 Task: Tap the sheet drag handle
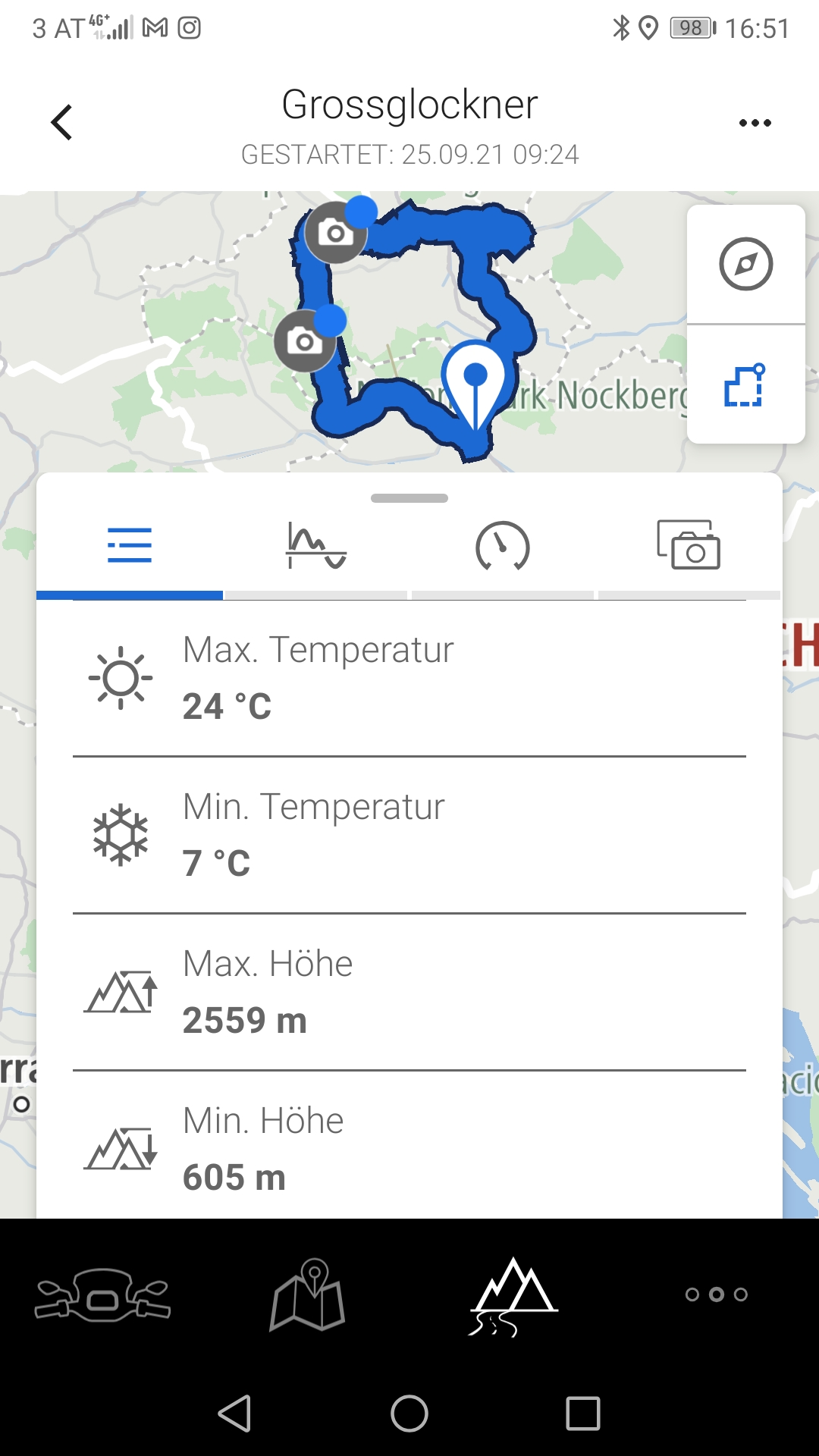click(409, 498)
